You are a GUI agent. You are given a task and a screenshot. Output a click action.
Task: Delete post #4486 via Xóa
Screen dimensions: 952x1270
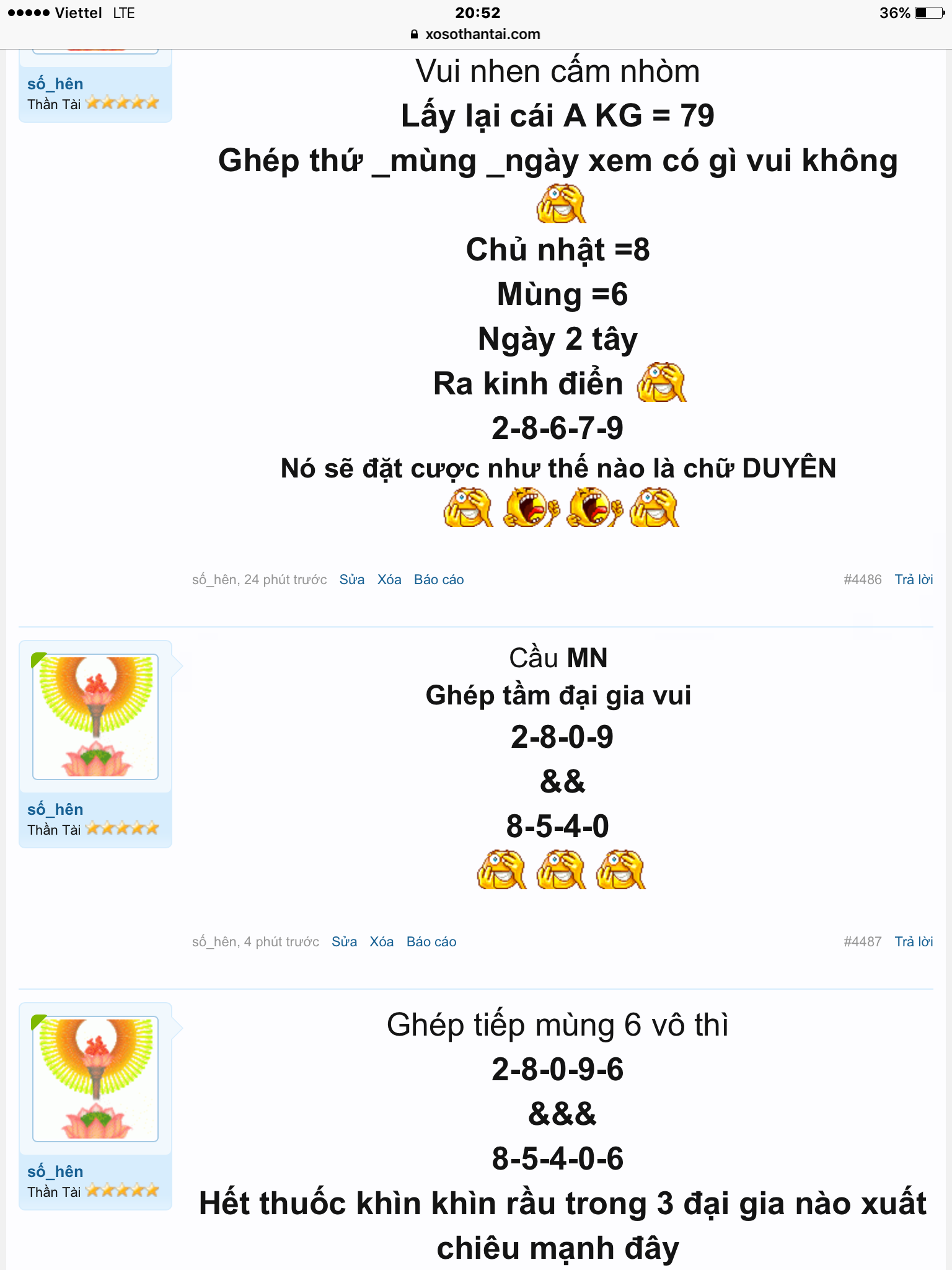coord(389,580)
